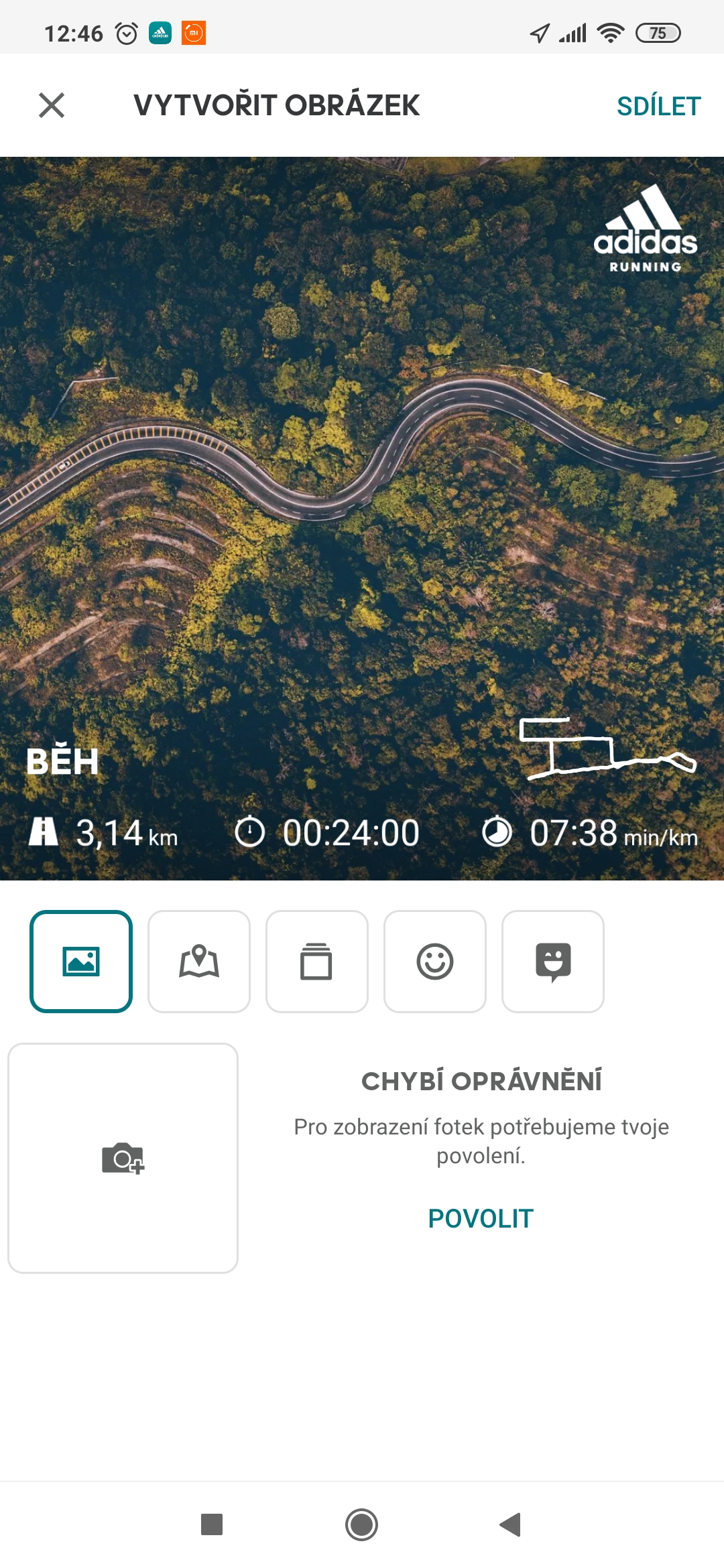
Task: Open the layout overlay tab
Action: pyautogui.click(x=317, y=962)
